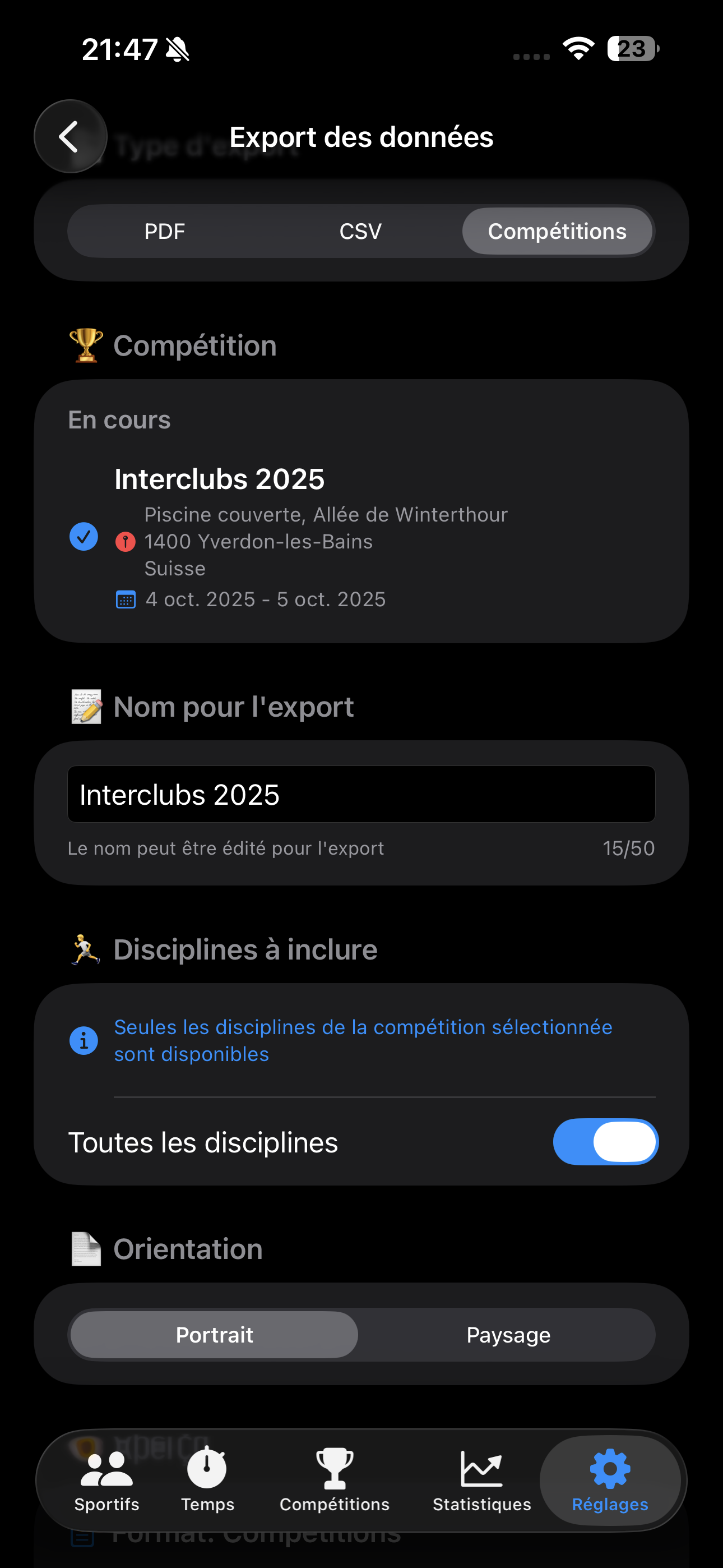Viewport: 723px width, 1568px height.
Task: Tap the trophy icon beside Compétition header
Action: pos(84,344)
